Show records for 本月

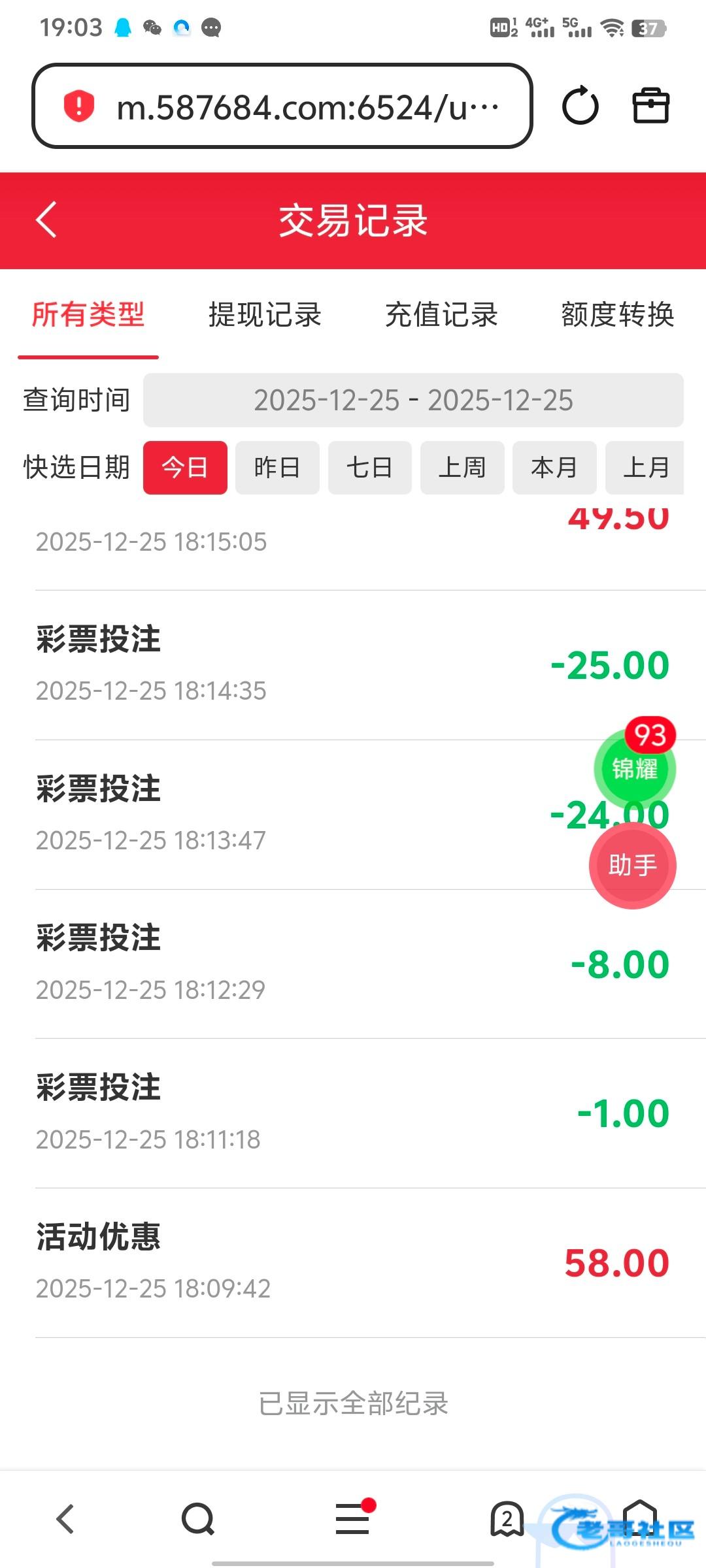(554, 468)
